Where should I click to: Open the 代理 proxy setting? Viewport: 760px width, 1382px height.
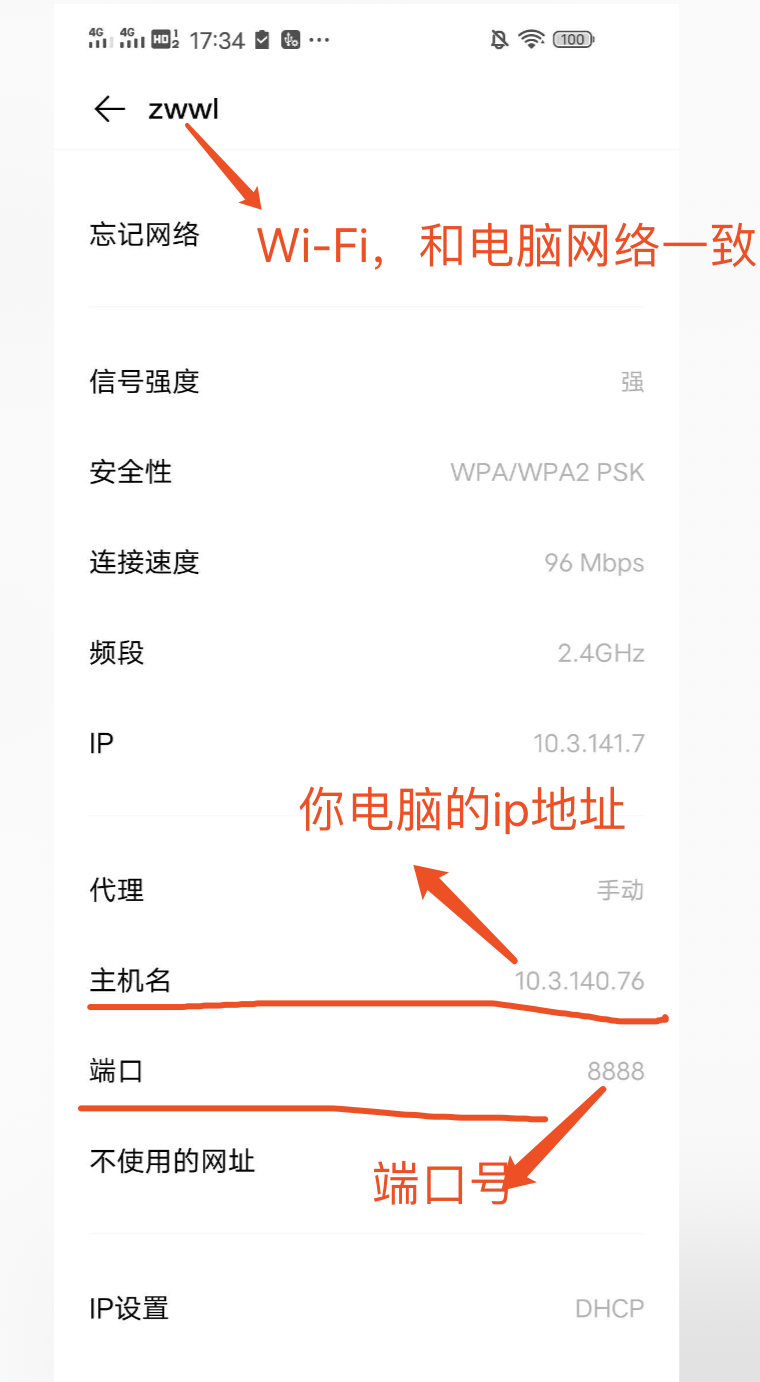pyautogui.click(x=366, y=890)
